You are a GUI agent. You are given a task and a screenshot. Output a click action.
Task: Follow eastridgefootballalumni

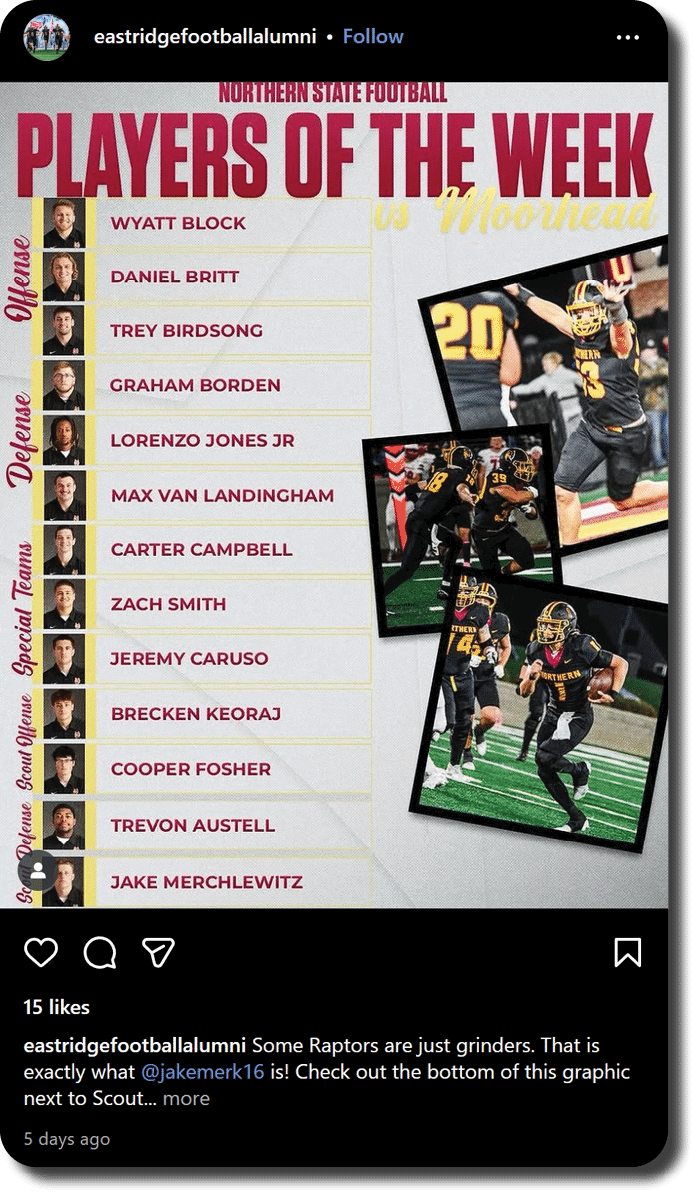pos(373,37)
